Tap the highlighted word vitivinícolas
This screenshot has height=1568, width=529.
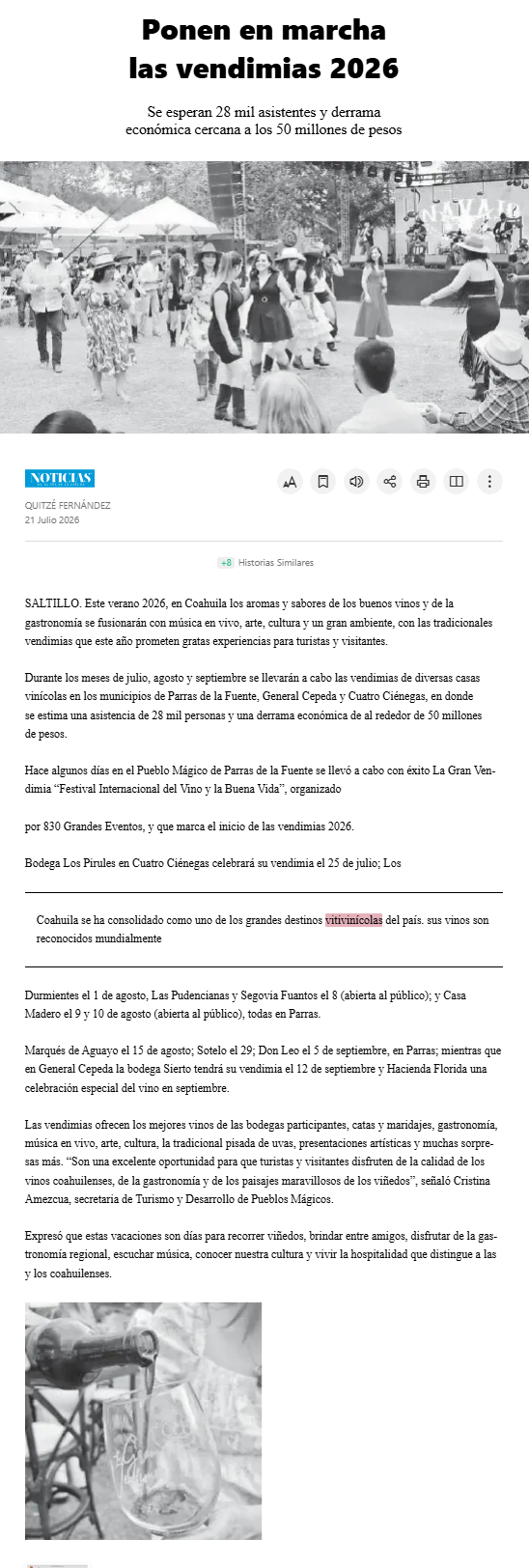pos(353,920)
